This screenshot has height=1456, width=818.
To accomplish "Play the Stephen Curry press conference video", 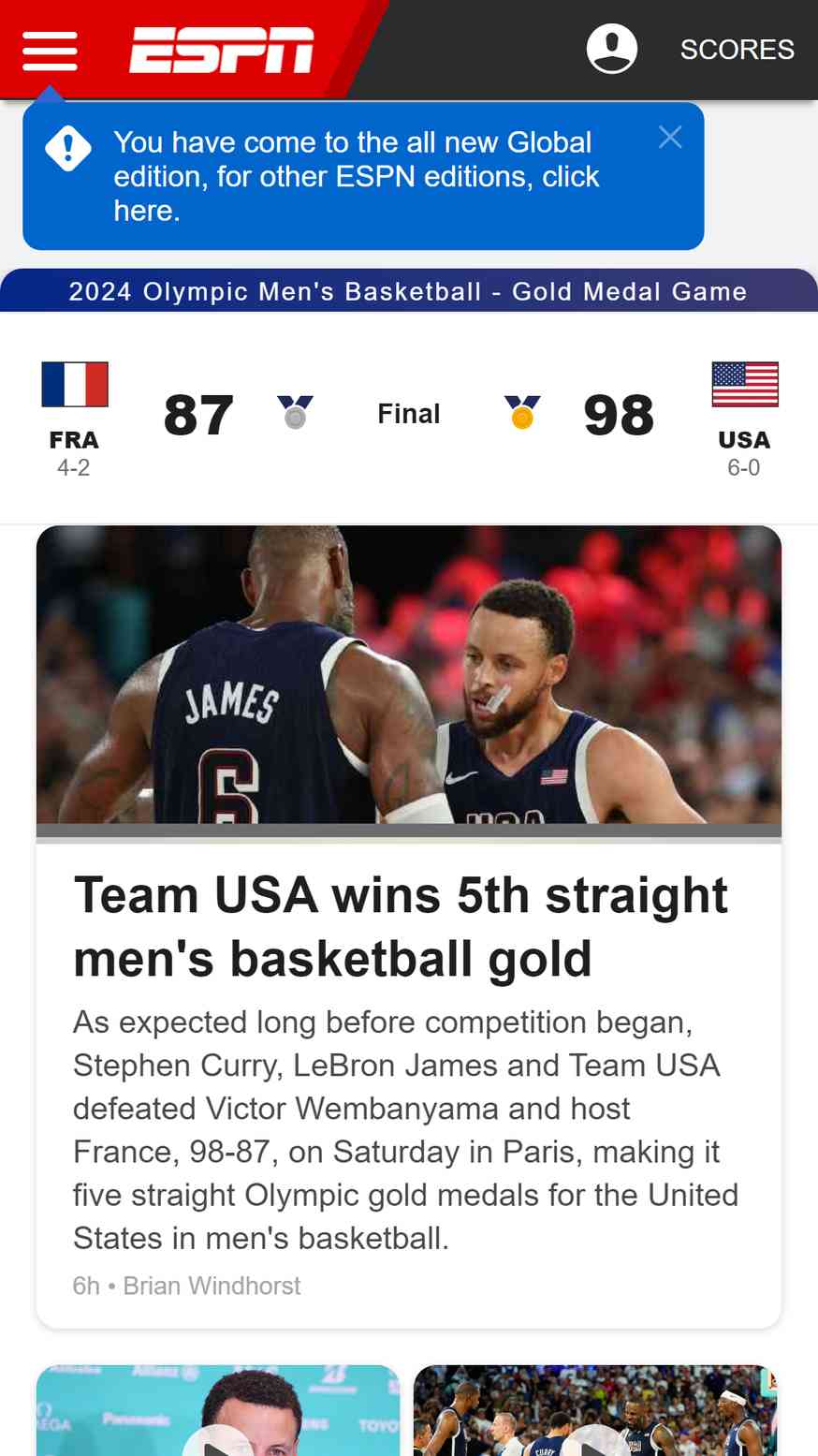I will click(218, 1411).
